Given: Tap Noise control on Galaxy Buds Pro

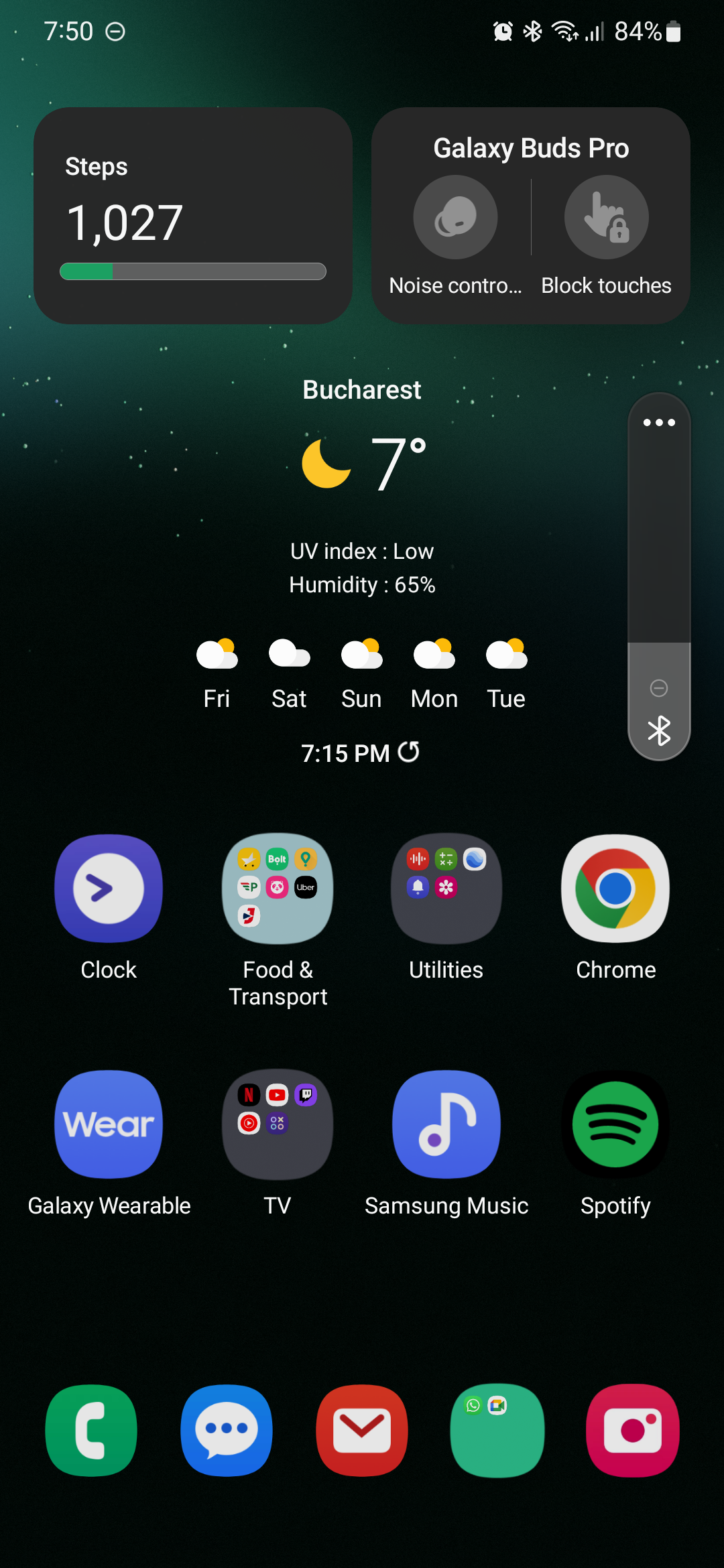Looking at the screenshot, I should [x=455, y=218].
